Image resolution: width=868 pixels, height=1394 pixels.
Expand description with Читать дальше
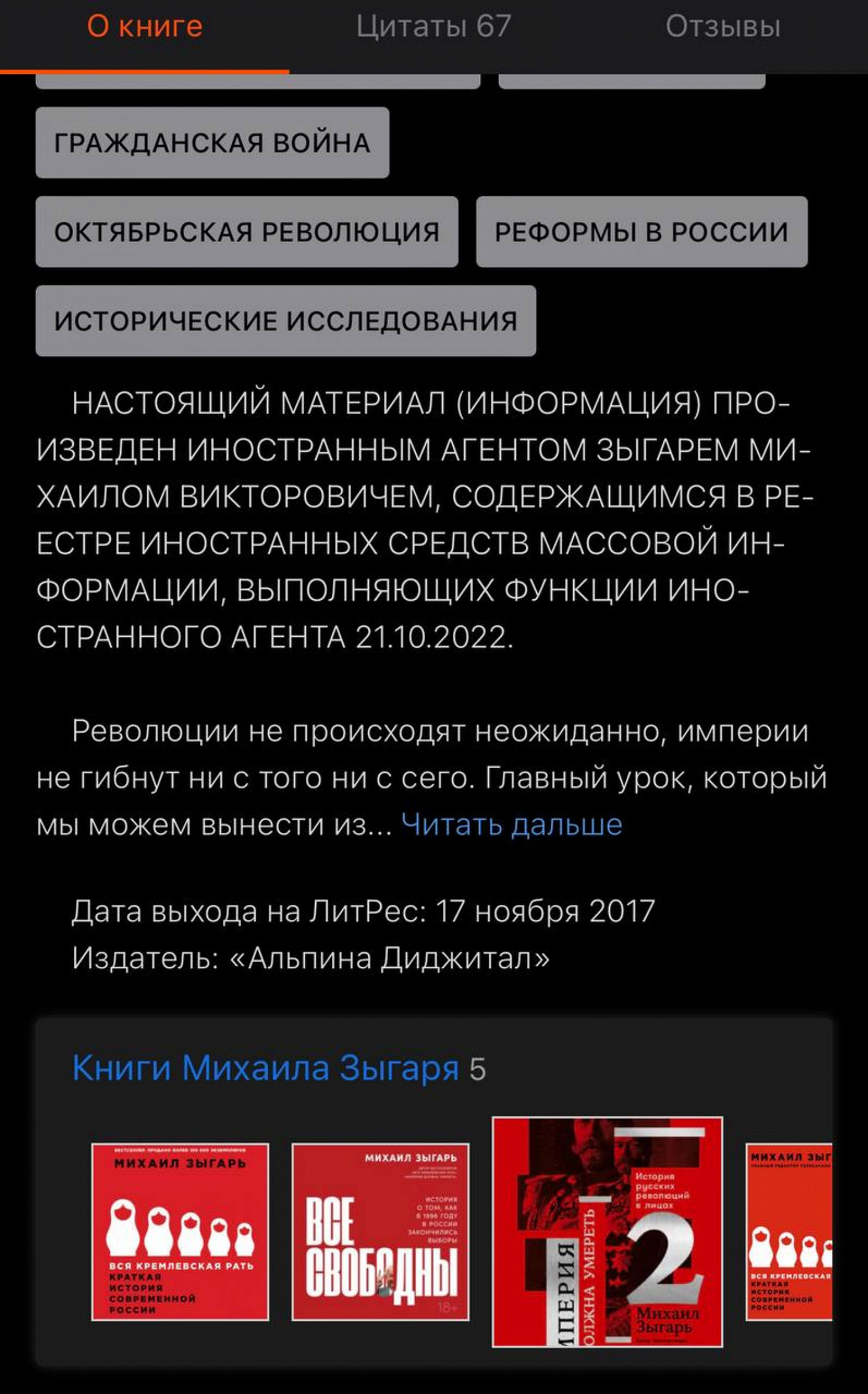tap(512, 825)
